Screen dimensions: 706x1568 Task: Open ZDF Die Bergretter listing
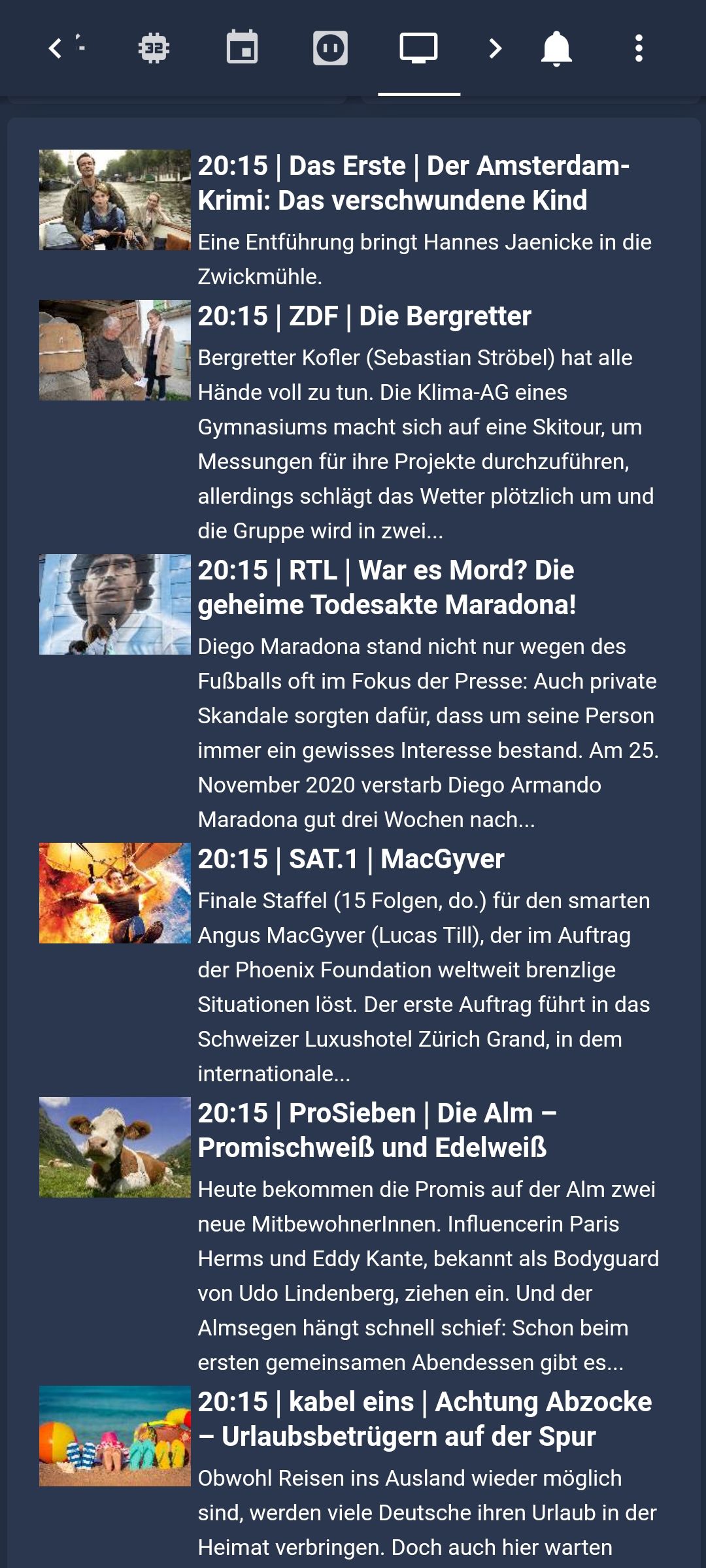click(365, 316)
